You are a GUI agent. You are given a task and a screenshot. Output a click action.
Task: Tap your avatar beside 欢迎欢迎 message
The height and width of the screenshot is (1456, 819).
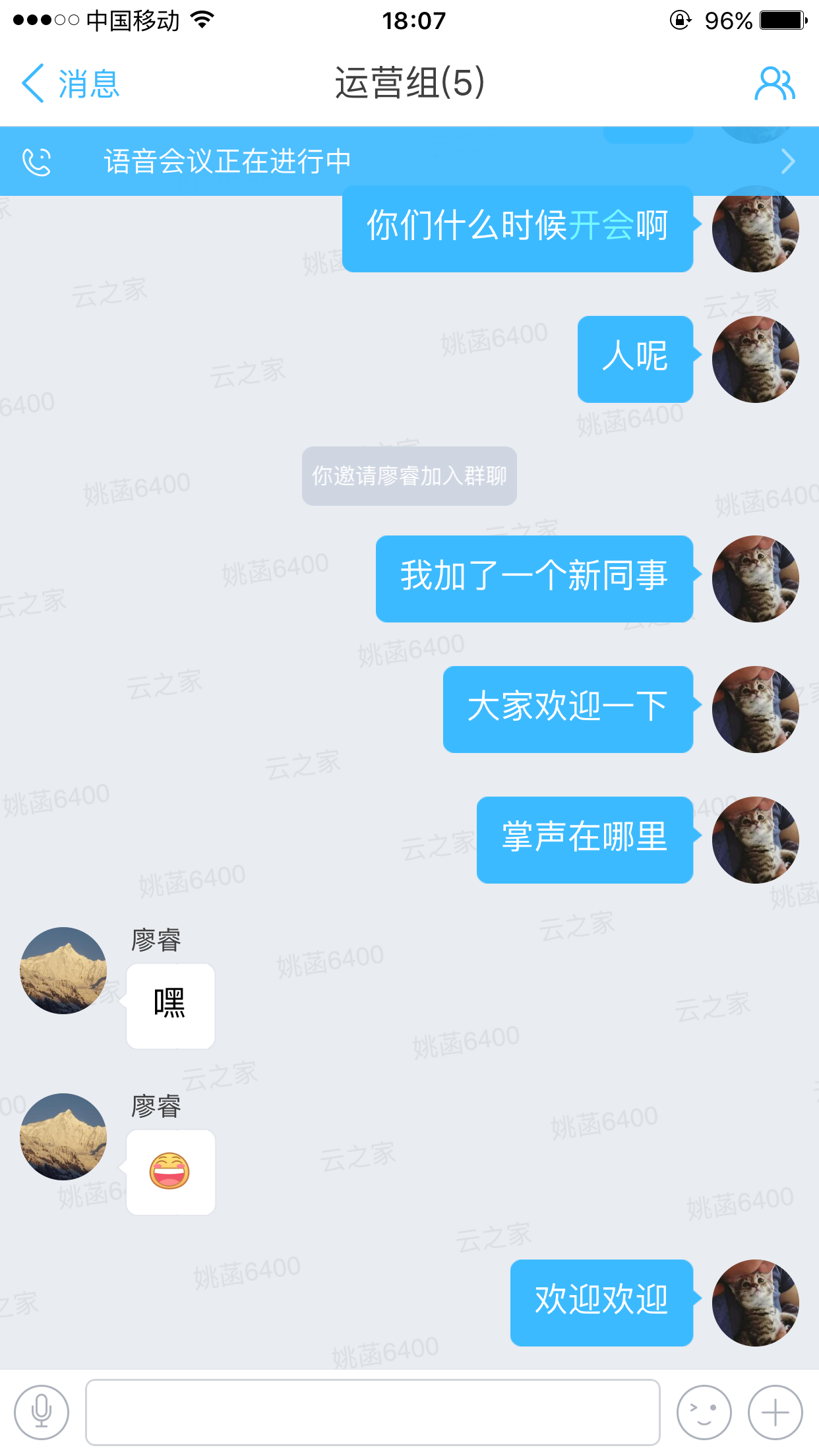tap(755, 1303)
